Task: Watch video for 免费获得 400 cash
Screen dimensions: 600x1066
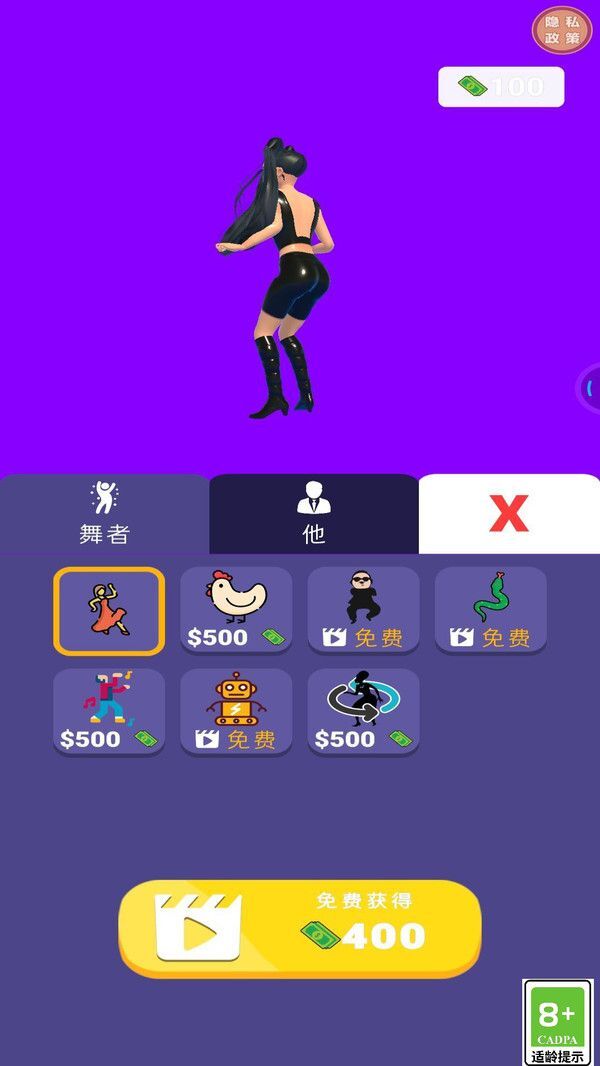Action: pos(300,929)
